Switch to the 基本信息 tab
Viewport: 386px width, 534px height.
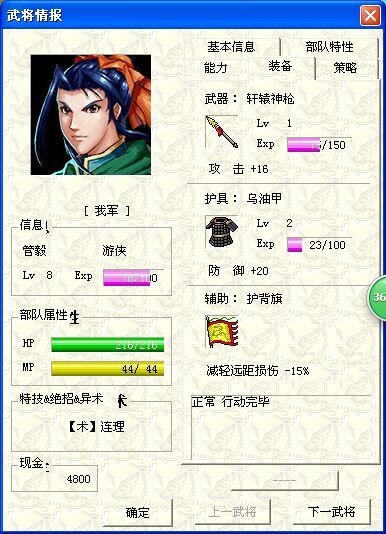click(231, 47)
